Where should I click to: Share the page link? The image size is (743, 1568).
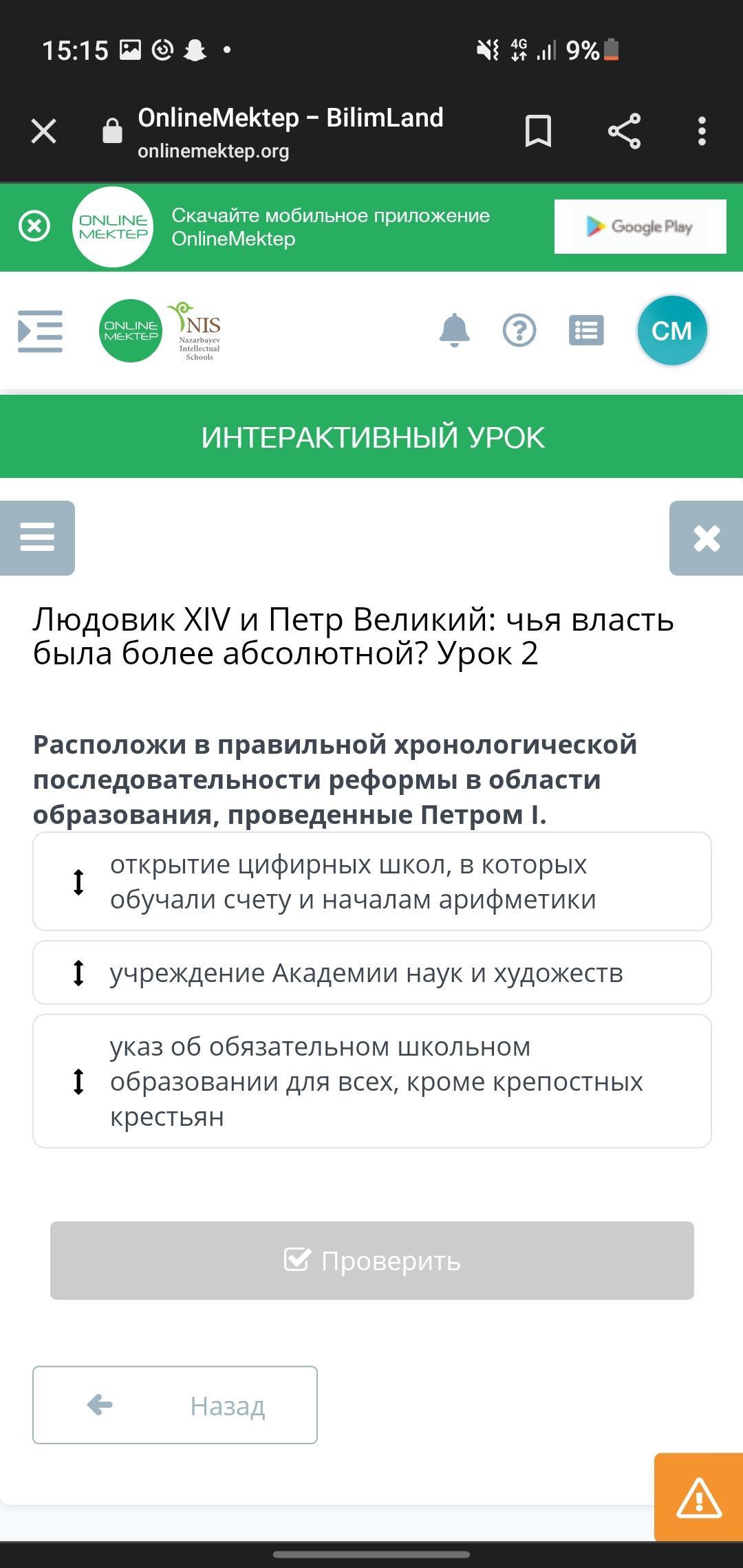click(x=624, y=131)
